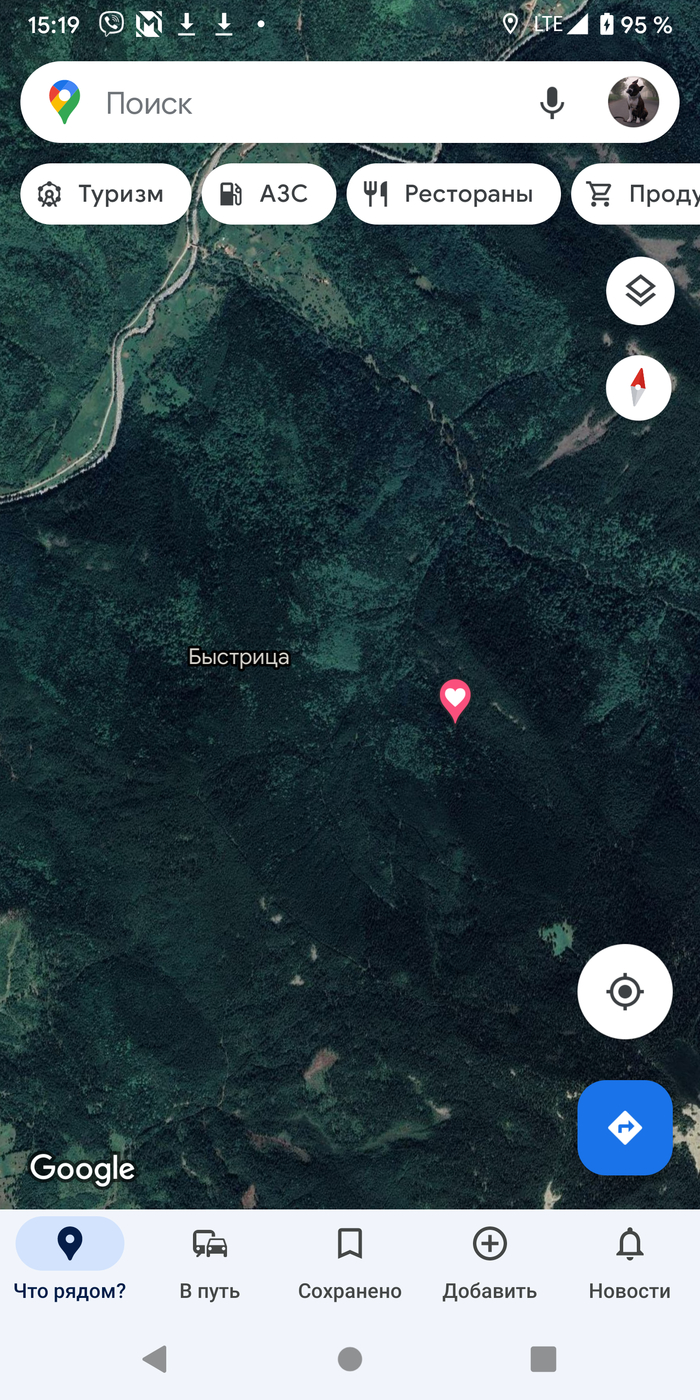
Task: Switch to the Что рядом? tab
Action: tap(70, 1262)
